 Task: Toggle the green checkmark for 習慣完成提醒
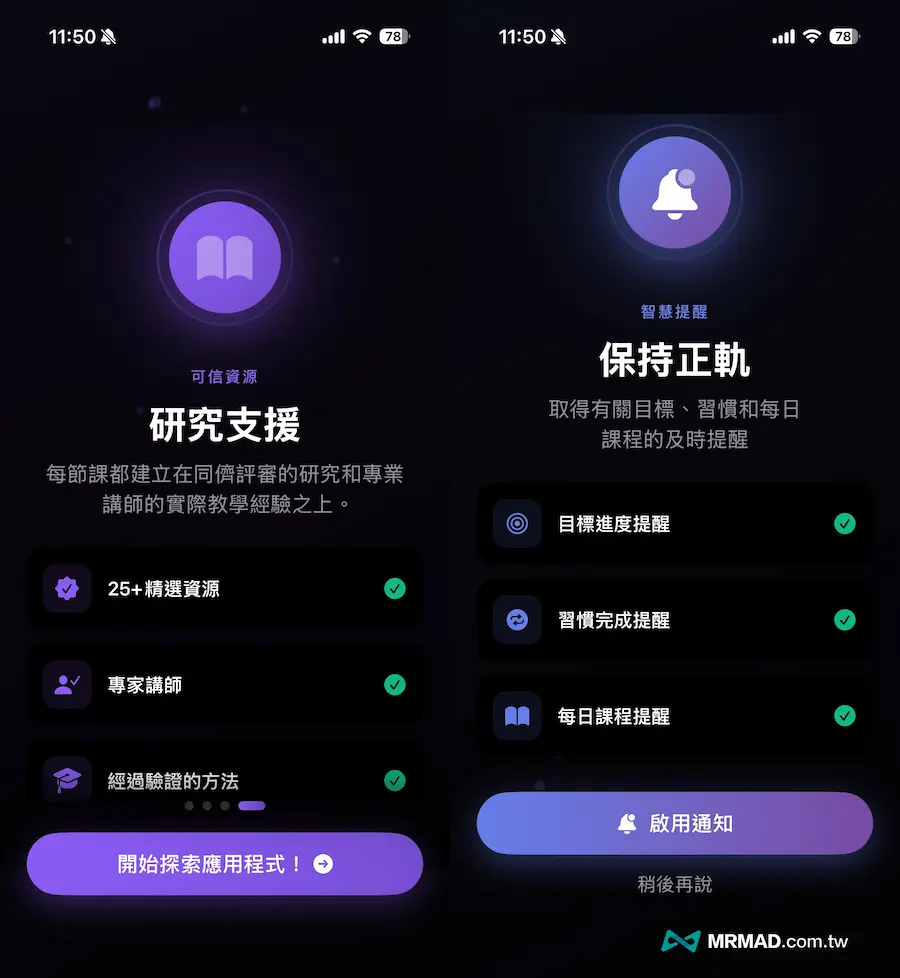pos(844,620)
